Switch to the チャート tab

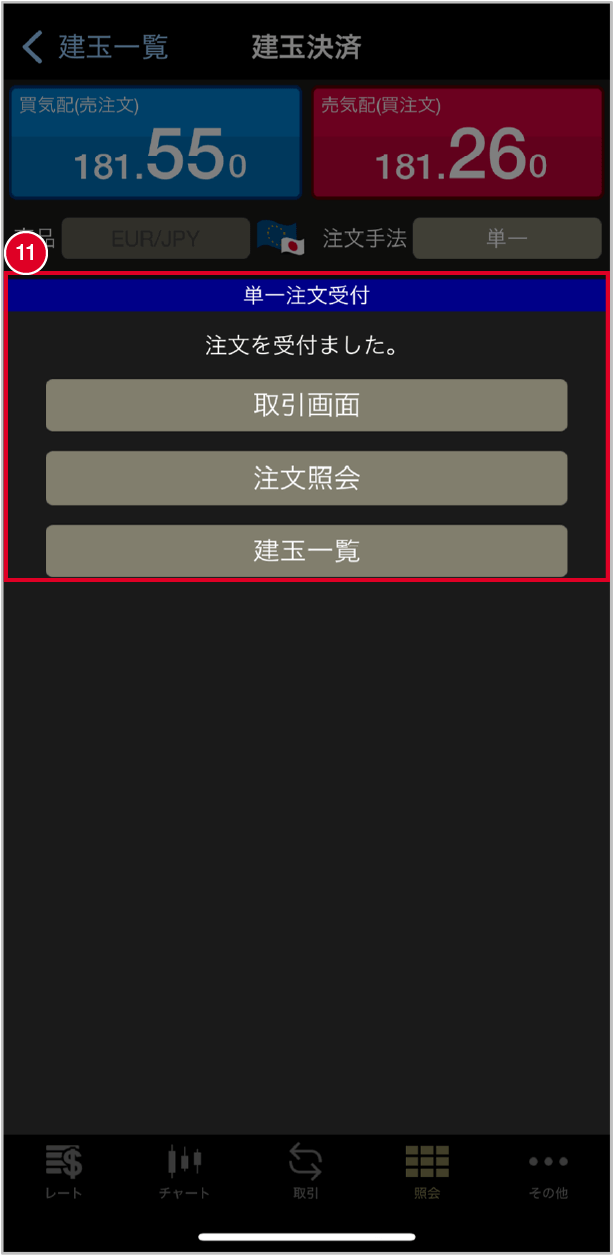[x=184, y=1172]
